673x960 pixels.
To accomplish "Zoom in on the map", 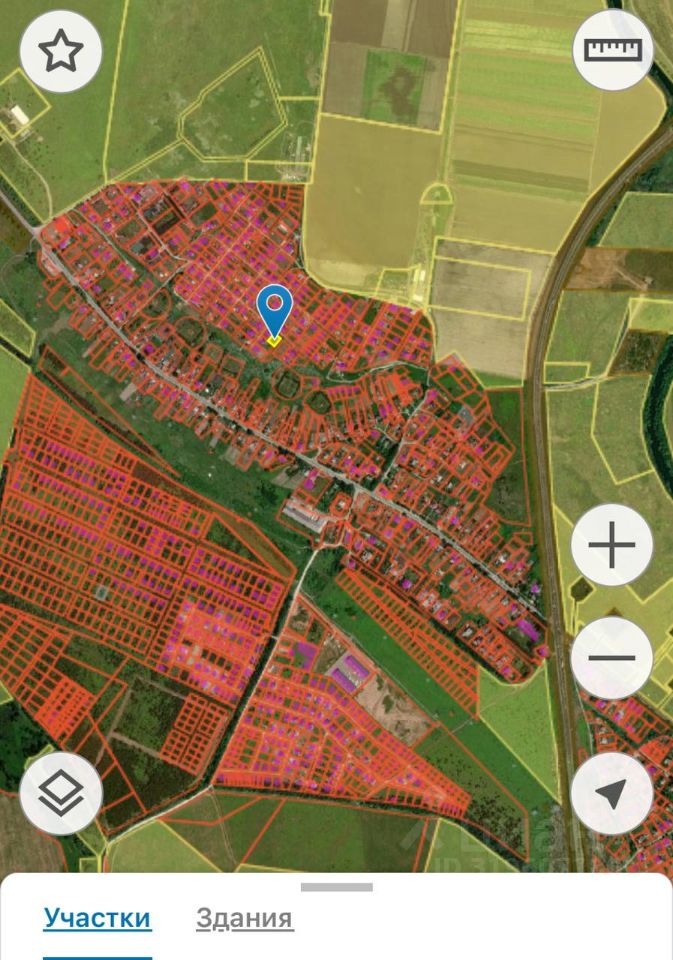I will [612, 546].
